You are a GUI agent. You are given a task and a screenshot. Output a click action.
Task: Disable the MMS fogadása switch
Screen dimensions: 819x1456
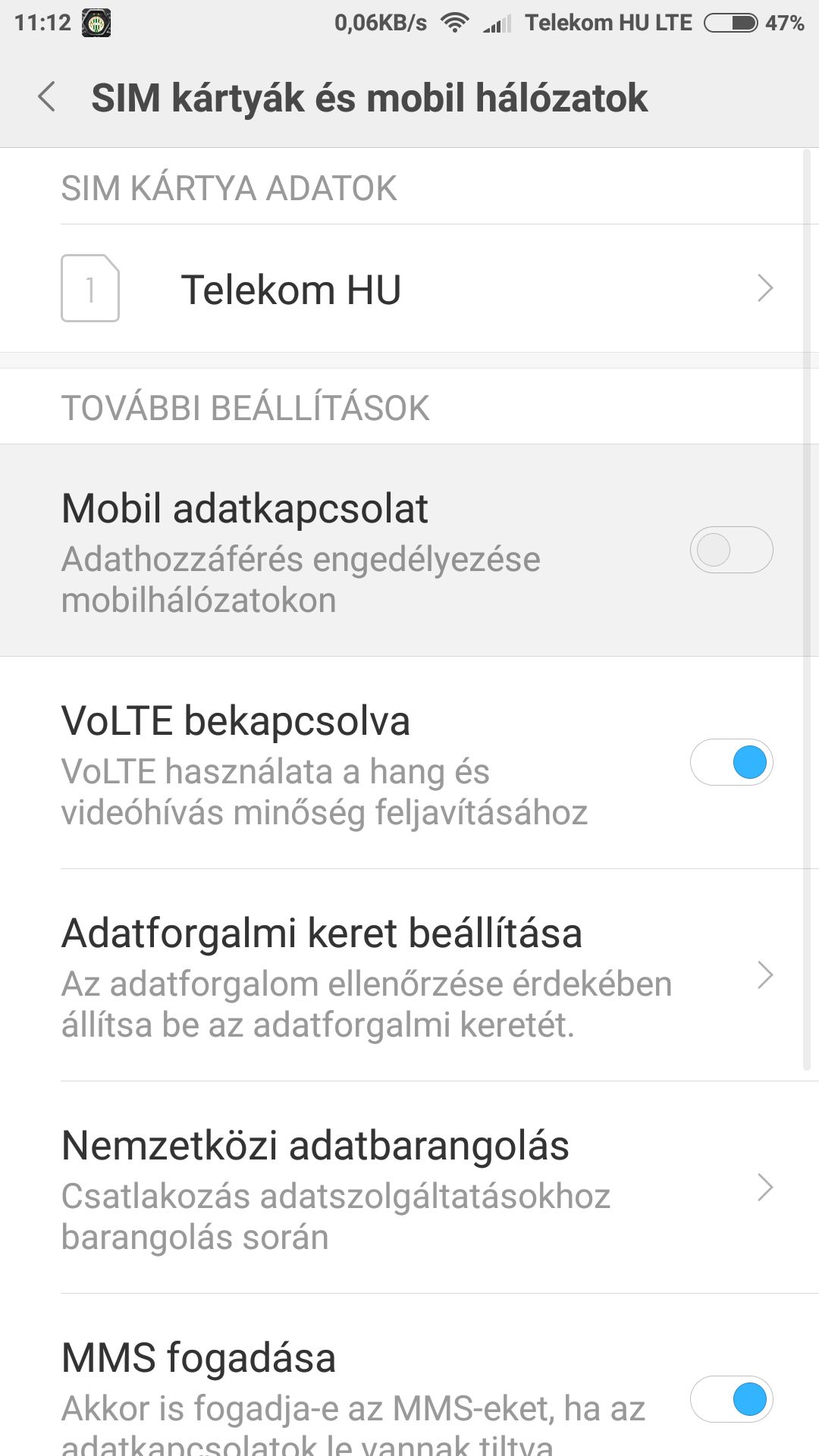pyautogui.click(x=730, y=1399)
